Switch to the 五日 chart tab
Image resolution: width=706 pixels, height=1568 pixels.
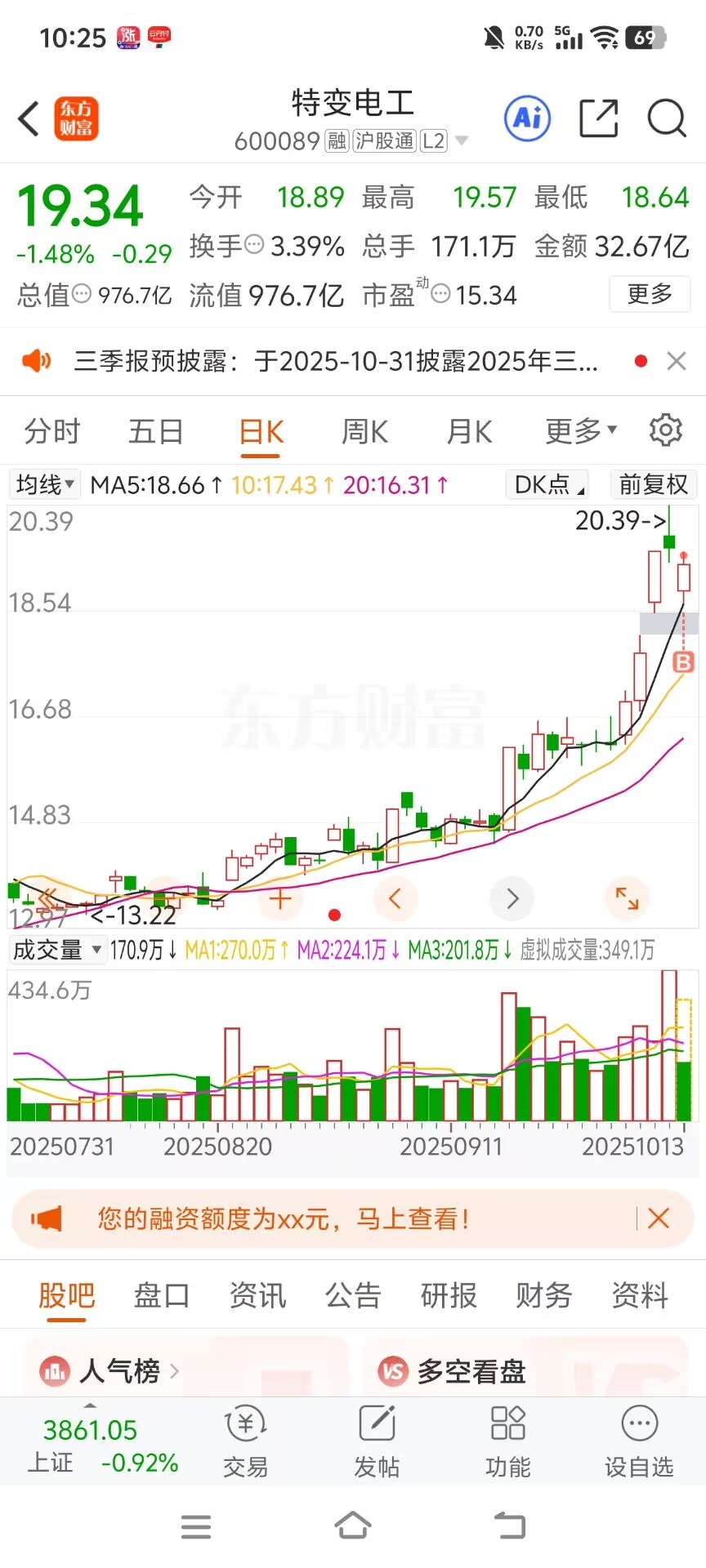[x=156, y=431]
